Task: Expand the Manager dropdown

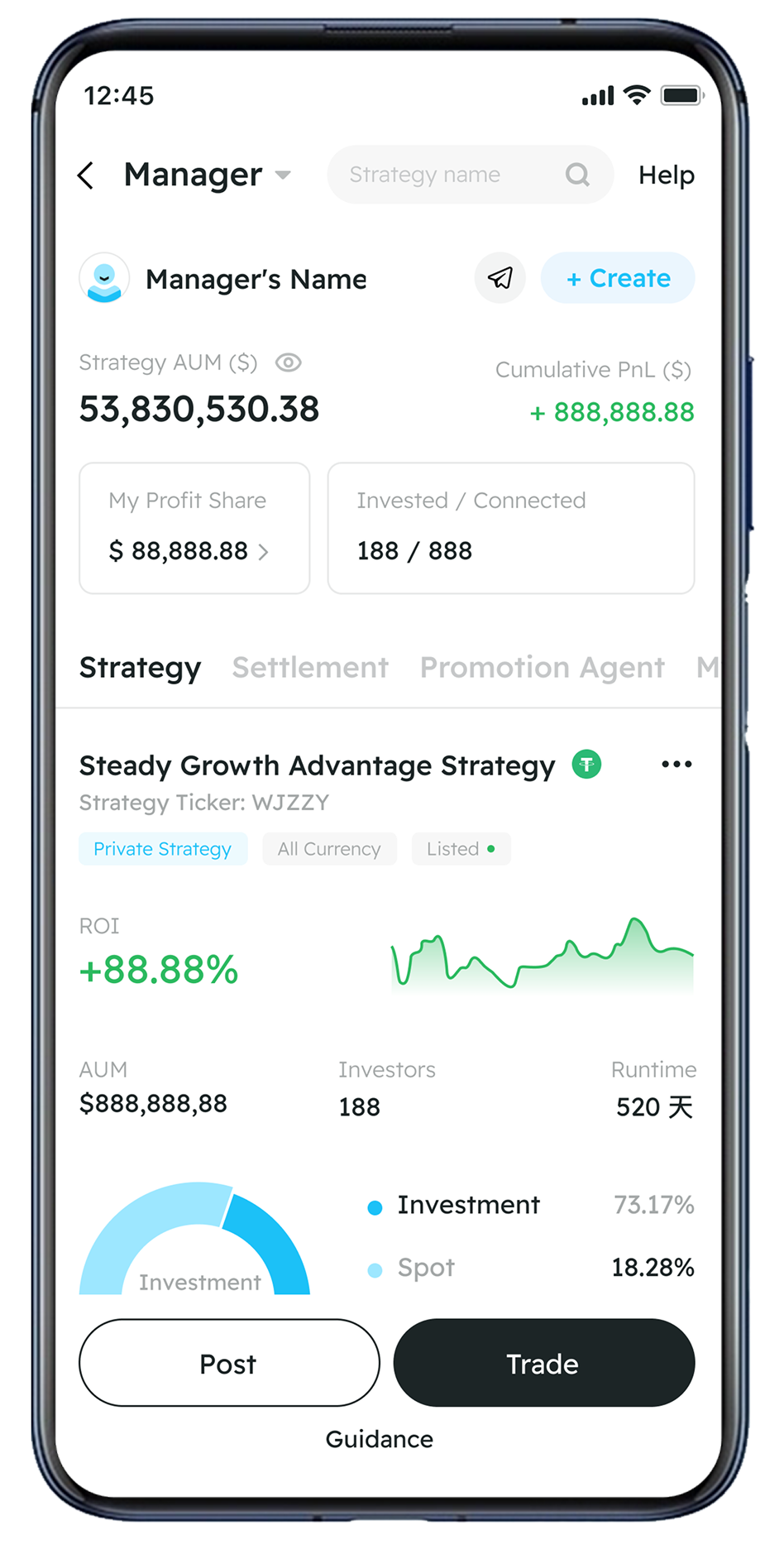Action: point(283,175)
